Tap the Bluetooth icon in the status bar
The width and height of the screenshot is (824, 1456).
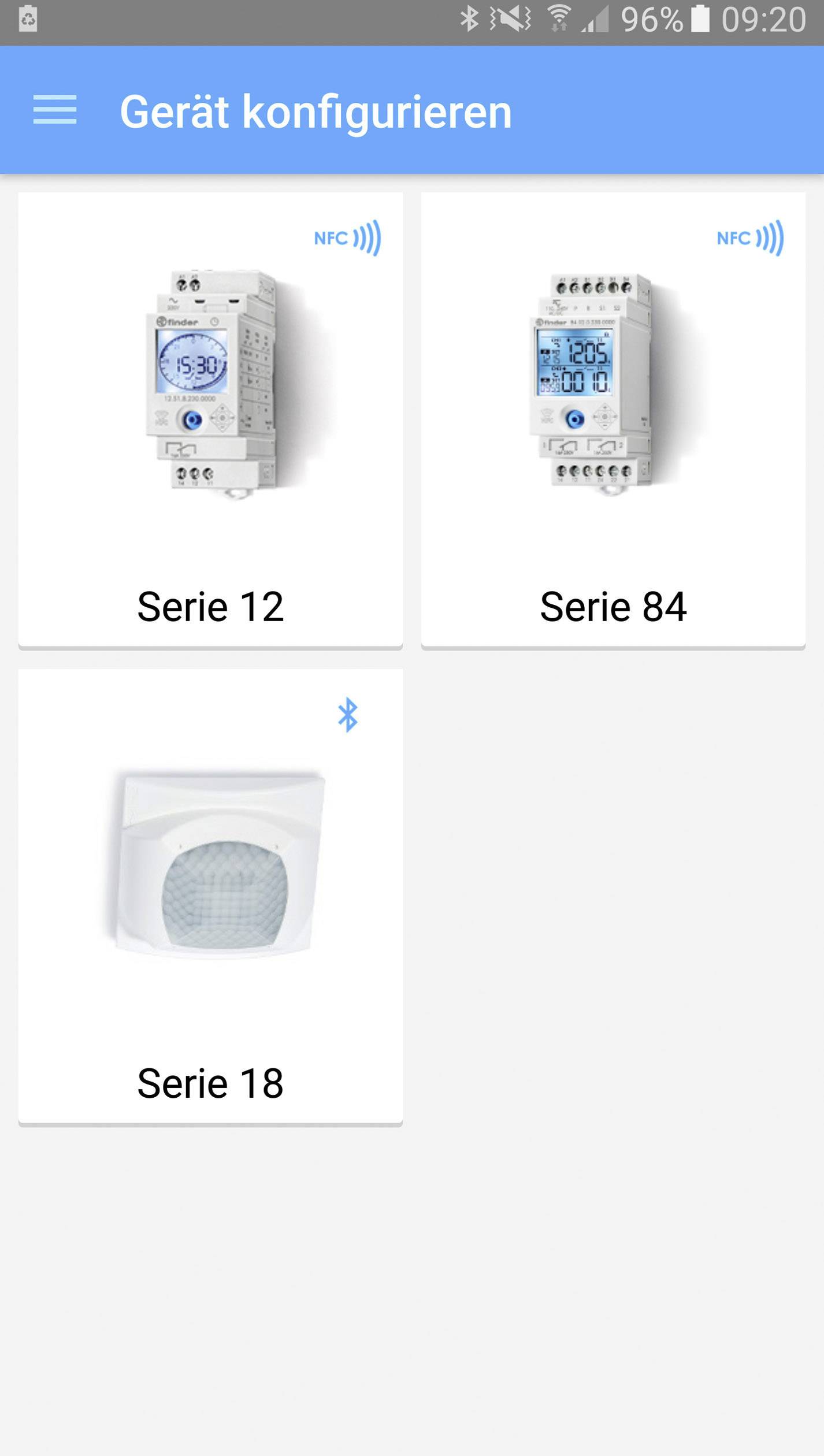468,17
